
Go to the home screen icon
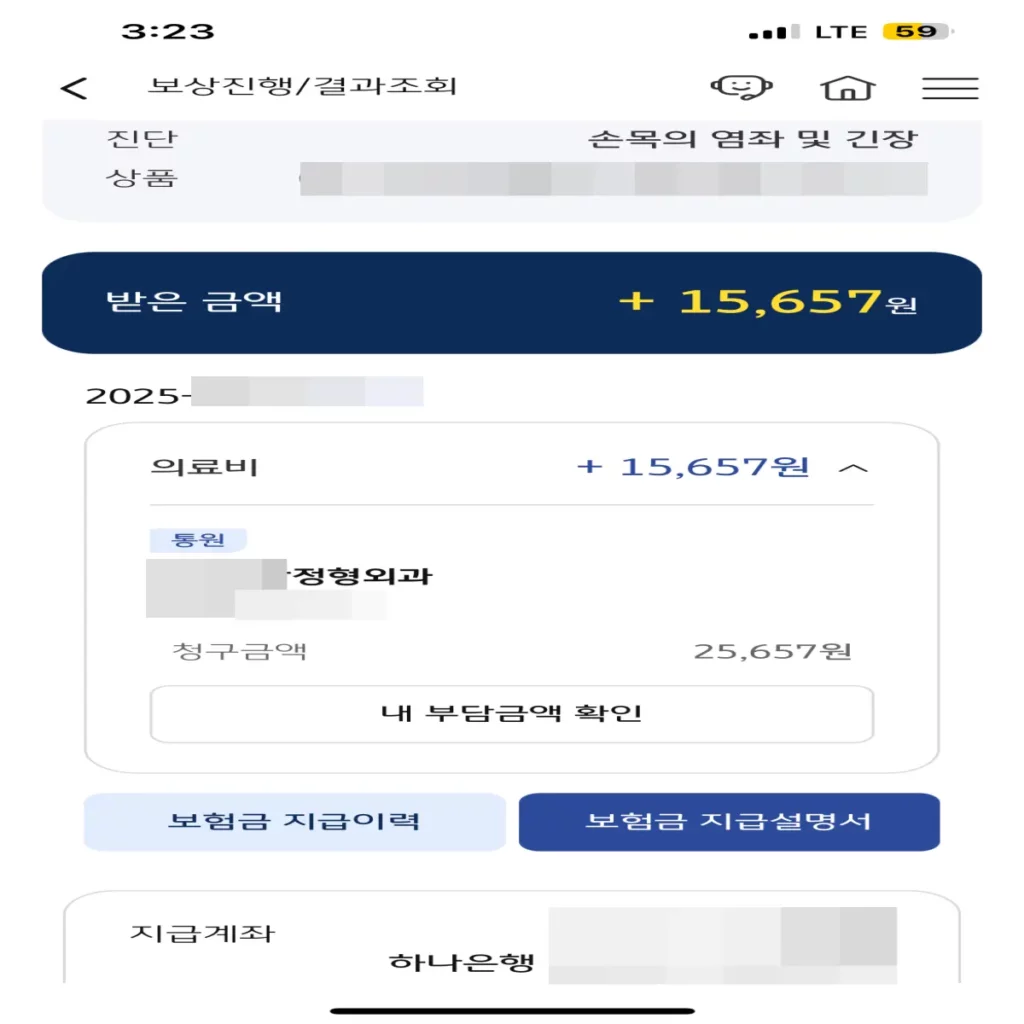tap(847, 88)
